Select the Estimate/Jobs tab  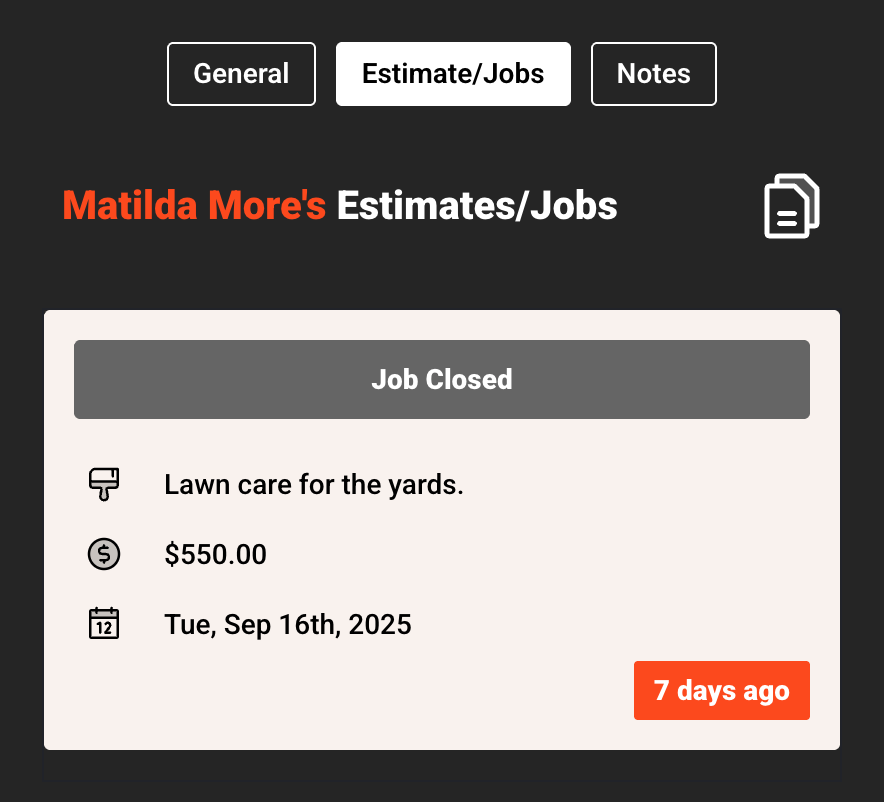453,74
